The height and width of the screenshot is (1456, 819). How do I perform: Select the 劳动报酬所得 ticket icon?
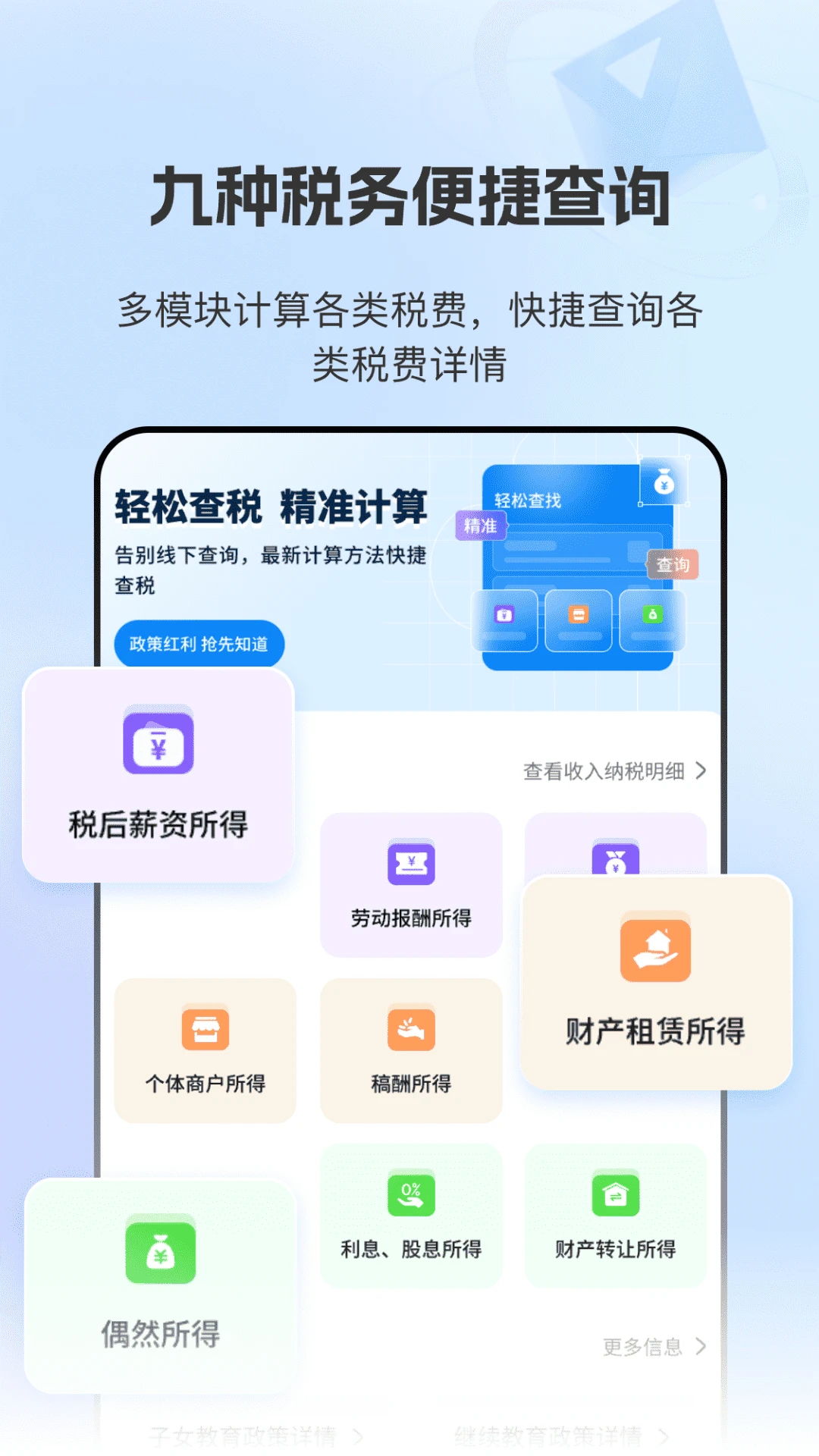click(411, 862)
